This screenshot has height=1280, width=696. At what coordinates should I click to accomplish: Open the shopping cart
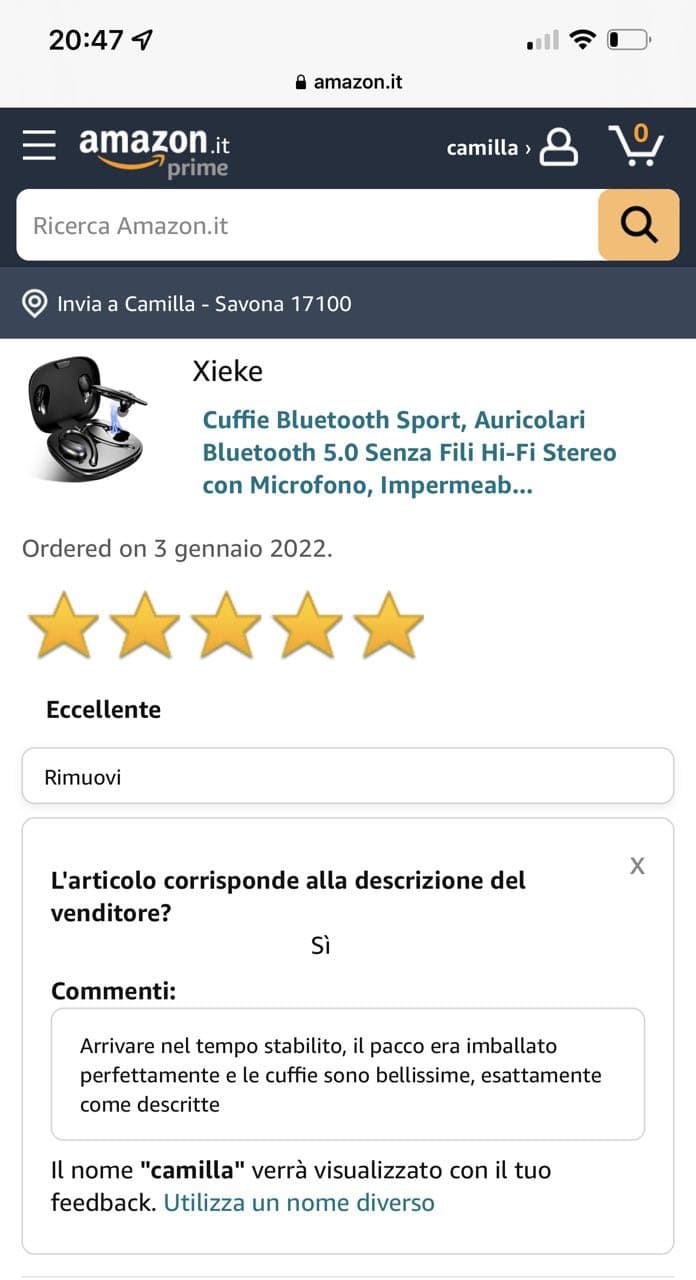pyautogui.click(x=636, y=146)
